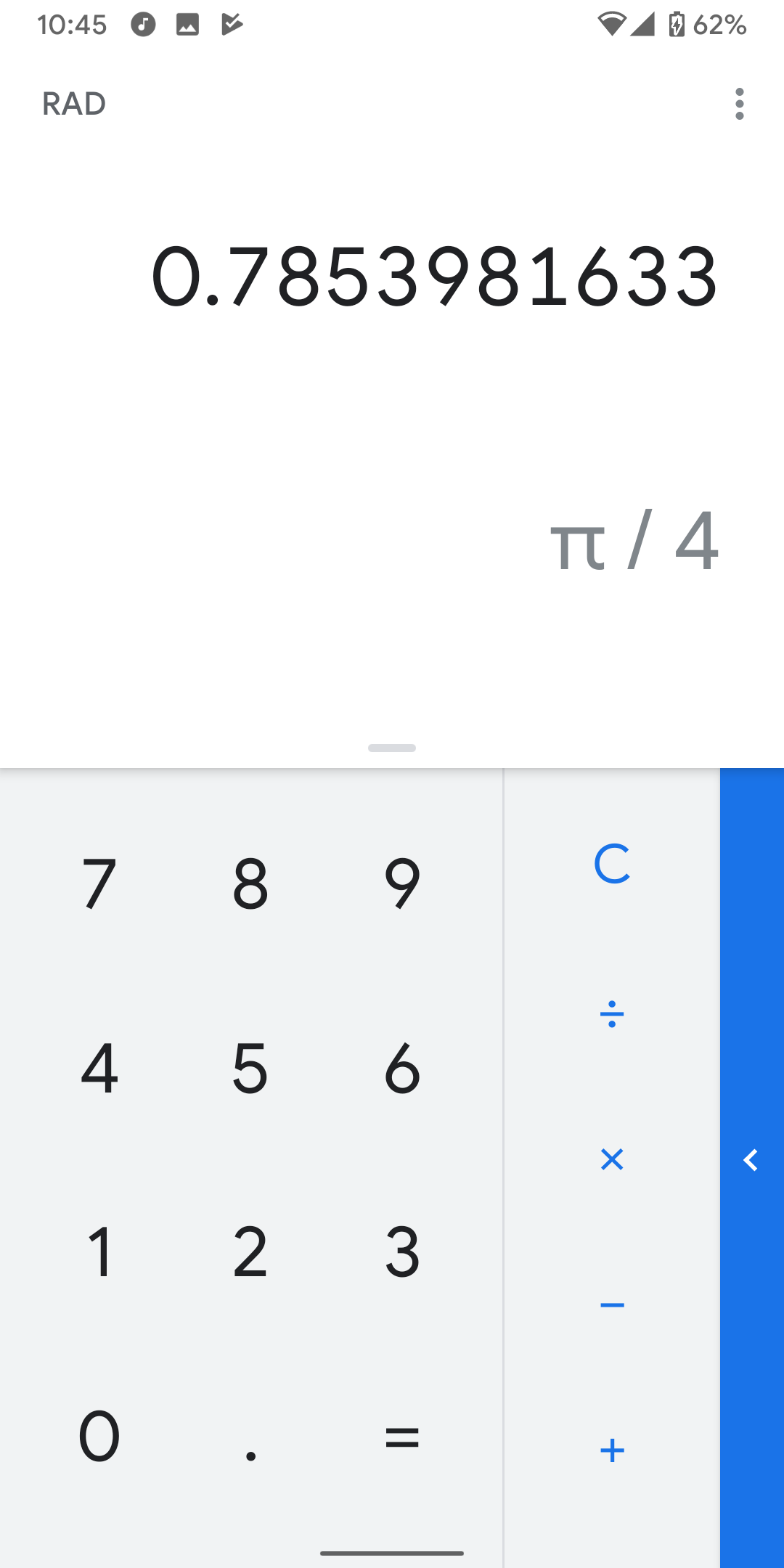This screenshot has height=1568, width=784.
Task: Clear the calculation with C
Action: tap(612, 864)
